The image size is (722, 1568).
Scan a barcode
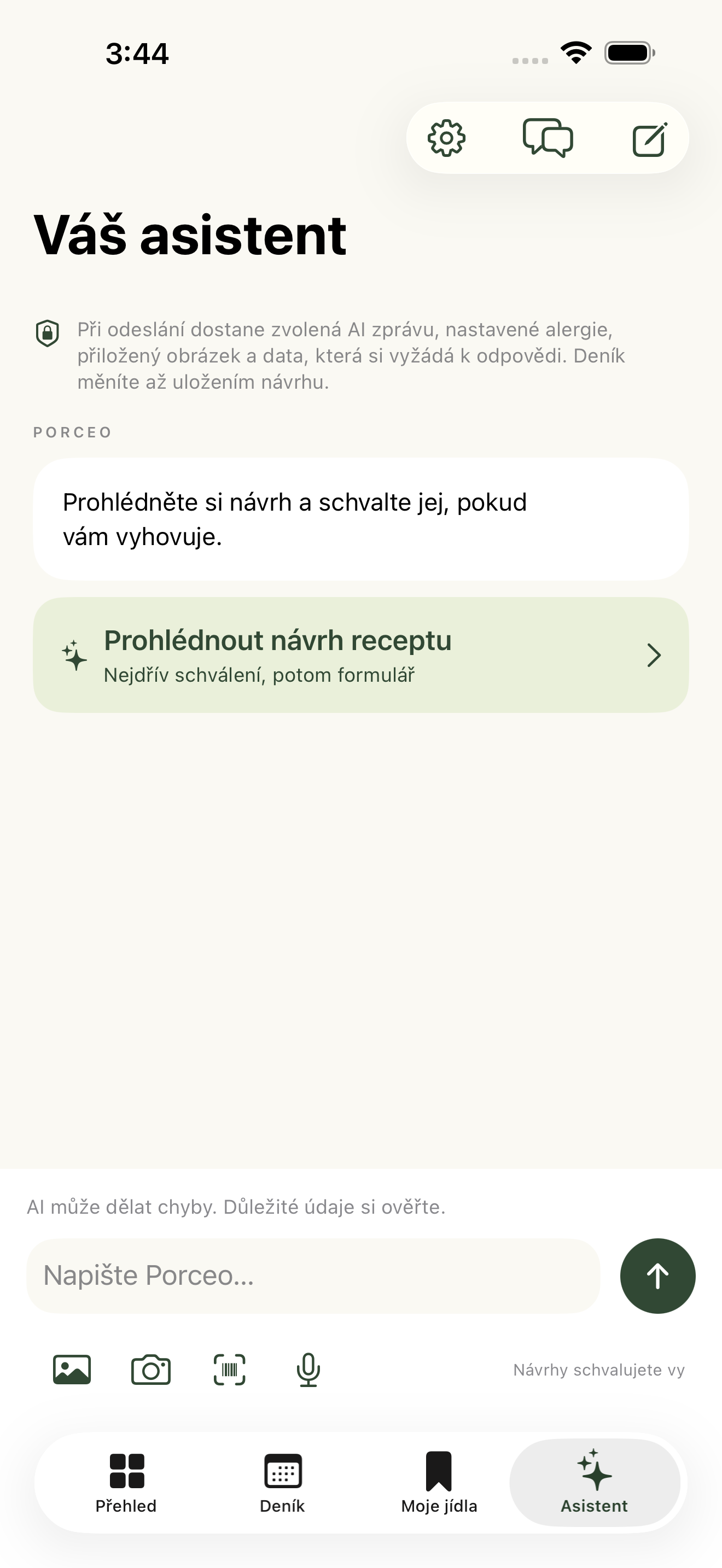[230, 1370]
